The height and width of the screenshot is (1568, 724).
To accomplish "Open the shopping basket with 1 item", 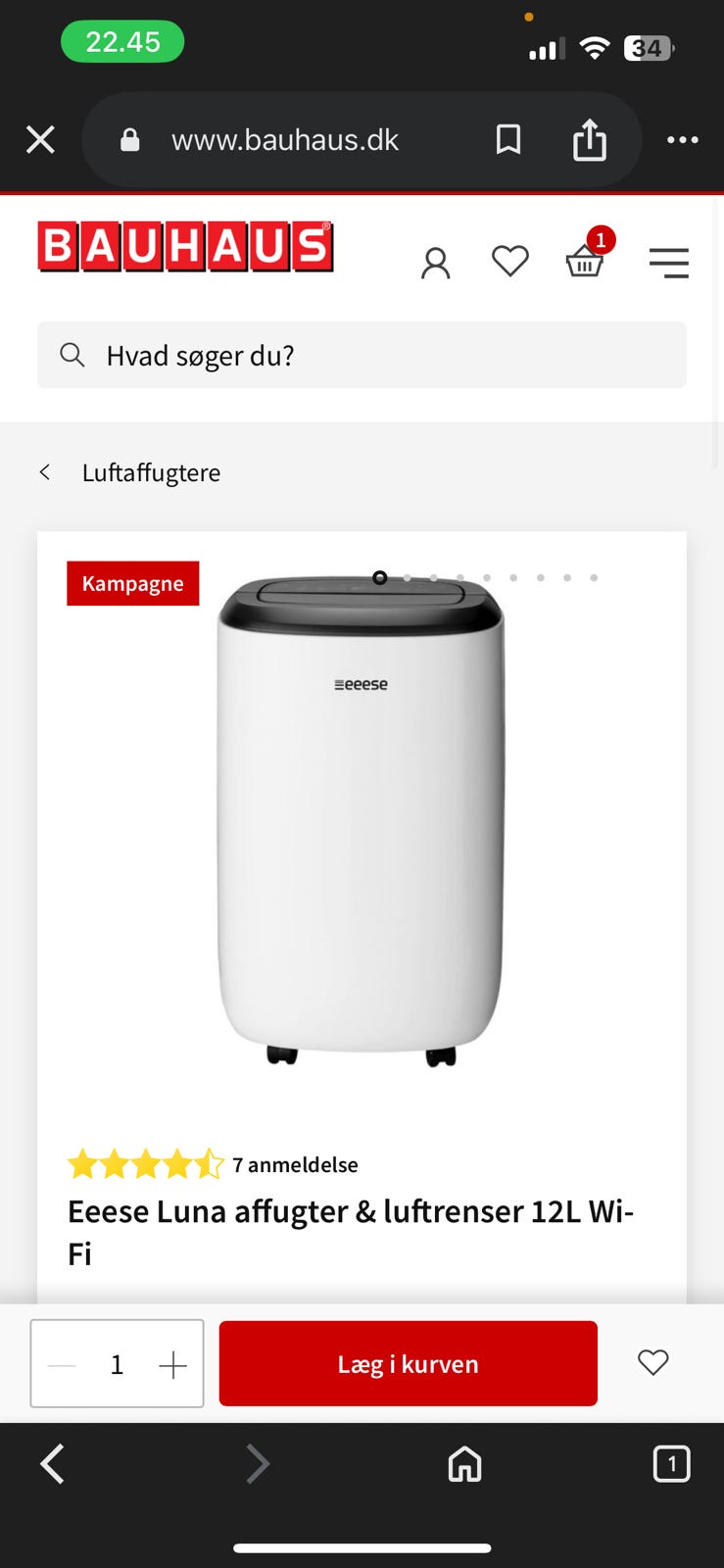I will coord(585,263).
